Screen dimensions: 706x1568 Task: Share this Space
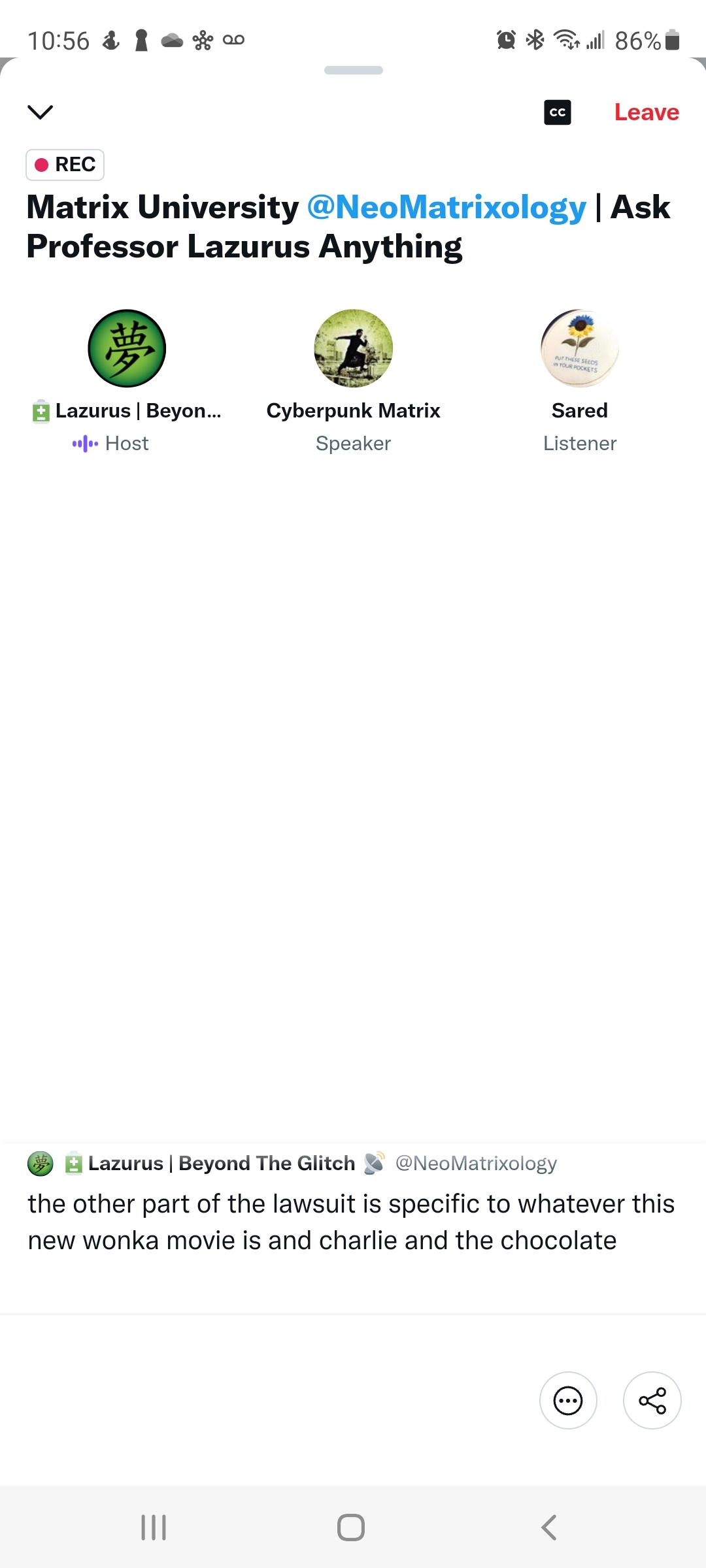coord(652,1400)
